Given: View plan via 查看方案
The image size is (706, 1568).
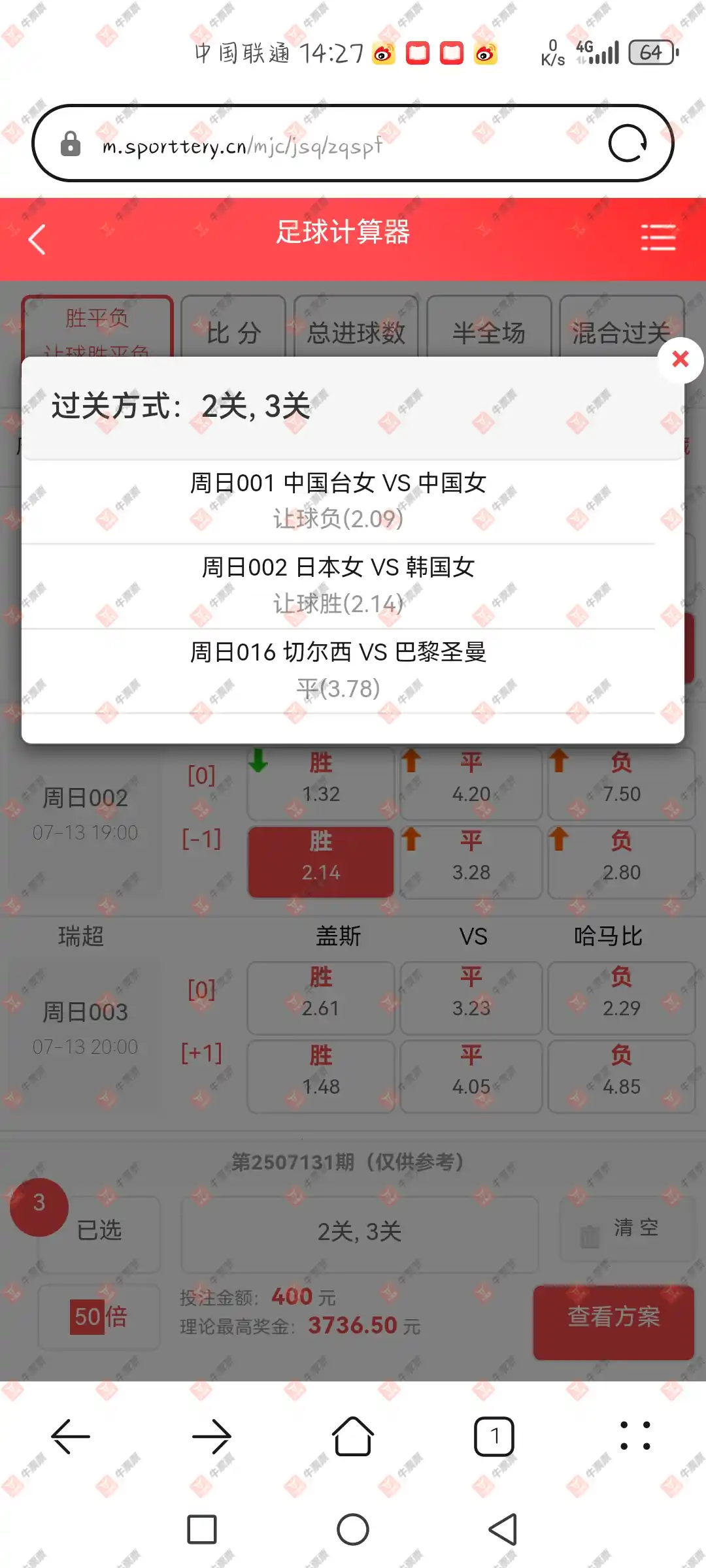Looking at the screenshot, I should 613,1316.
